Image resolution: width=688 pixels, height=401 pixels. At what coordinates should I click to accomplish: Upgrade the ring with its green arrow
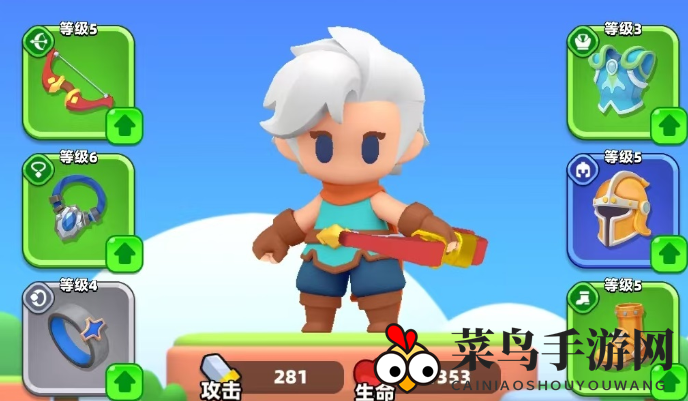123,380
